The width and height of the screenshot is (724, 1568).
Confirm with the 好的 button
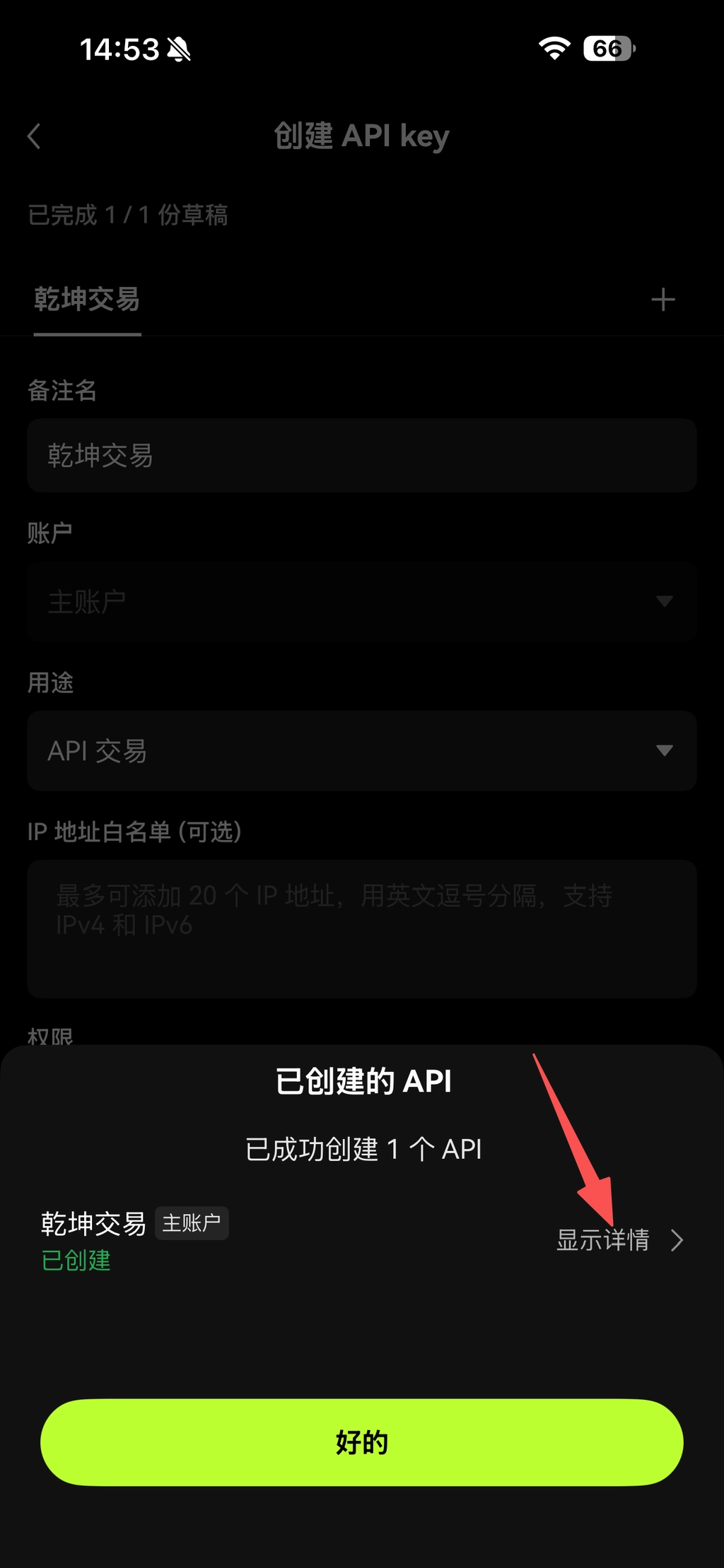click(361, 1442)
